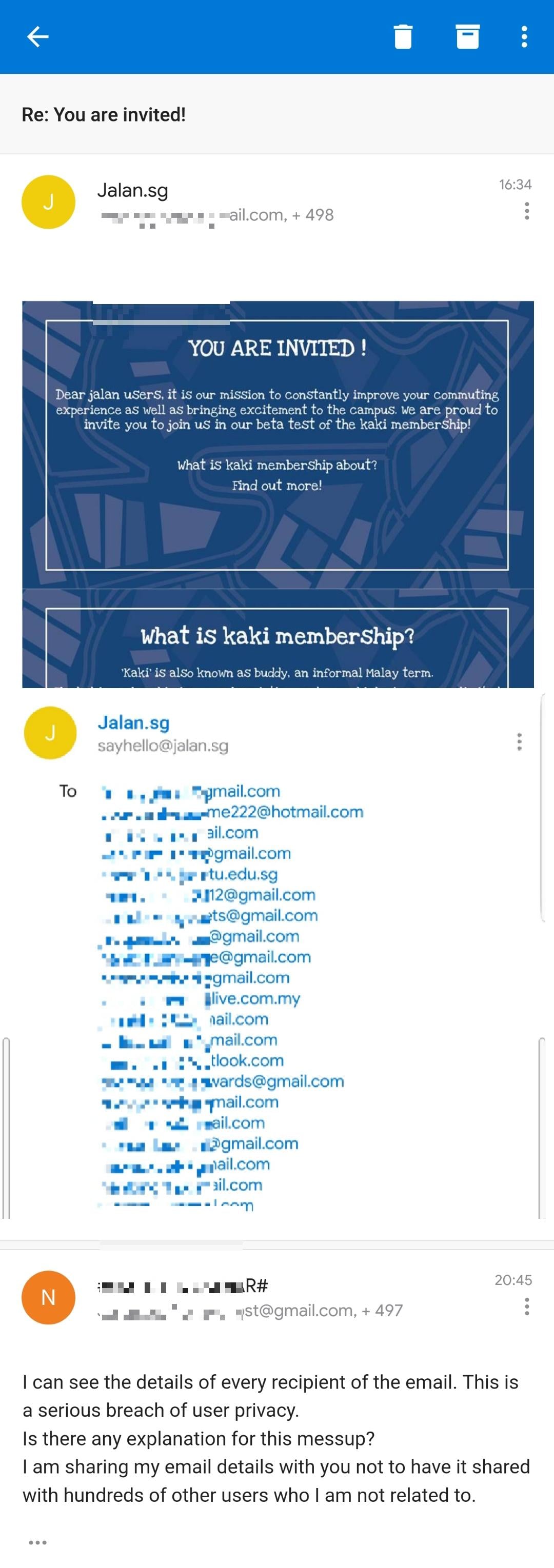
Task: Show quoted text via three dots
Action: [38, 1542]
